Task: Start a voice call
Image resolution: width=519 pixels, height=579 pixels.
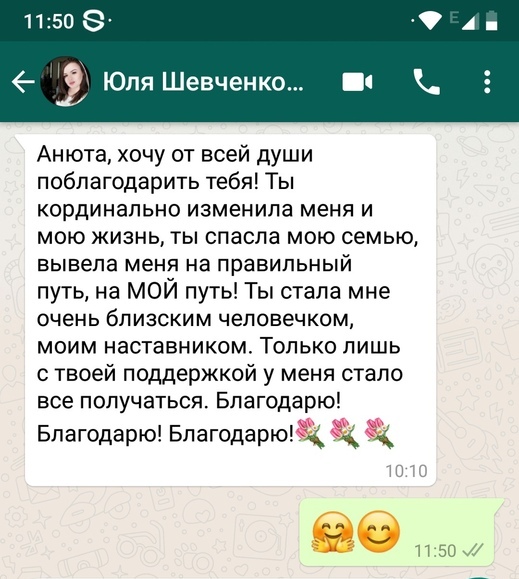Action: click(x=426, y=82)
